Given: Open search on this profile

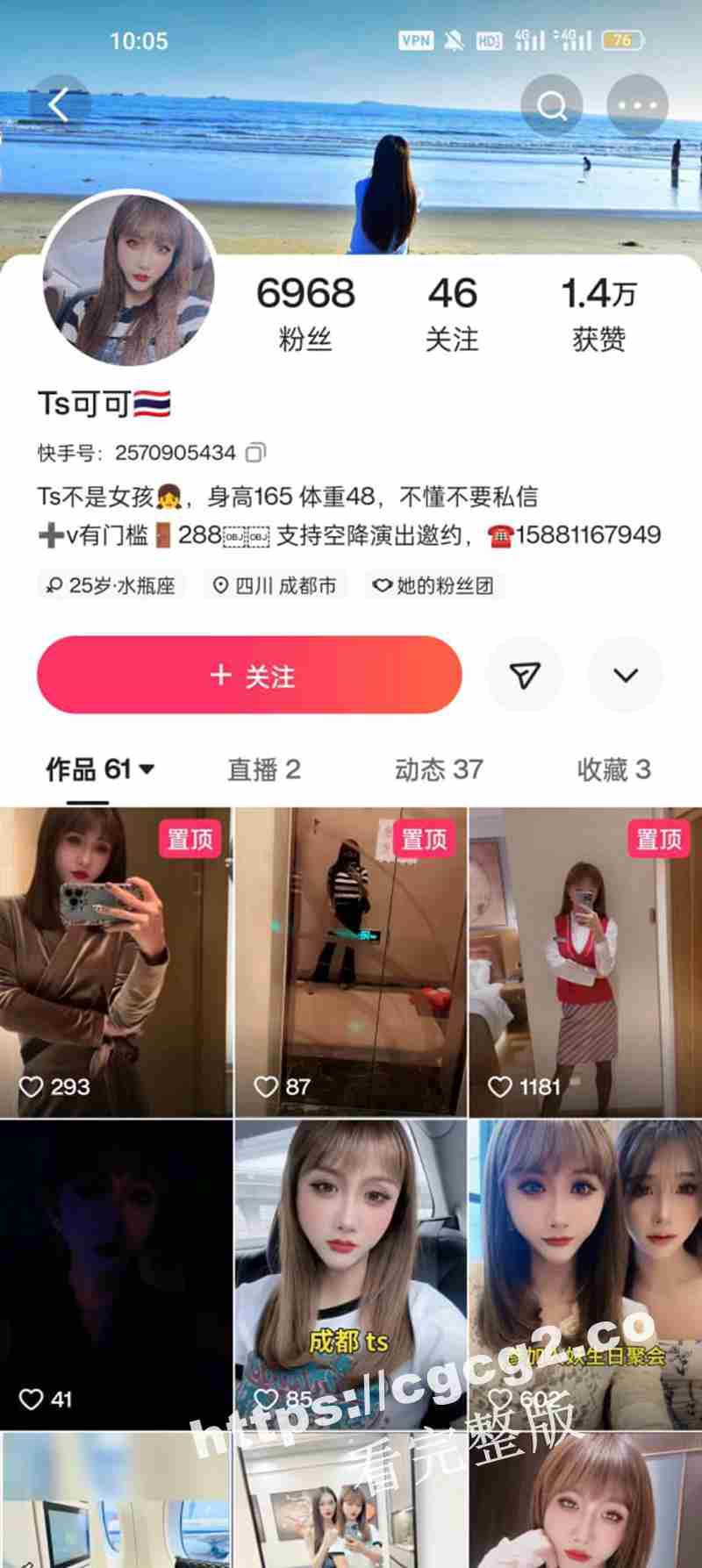Looking at the screenshot, I should tap(552, 105).
